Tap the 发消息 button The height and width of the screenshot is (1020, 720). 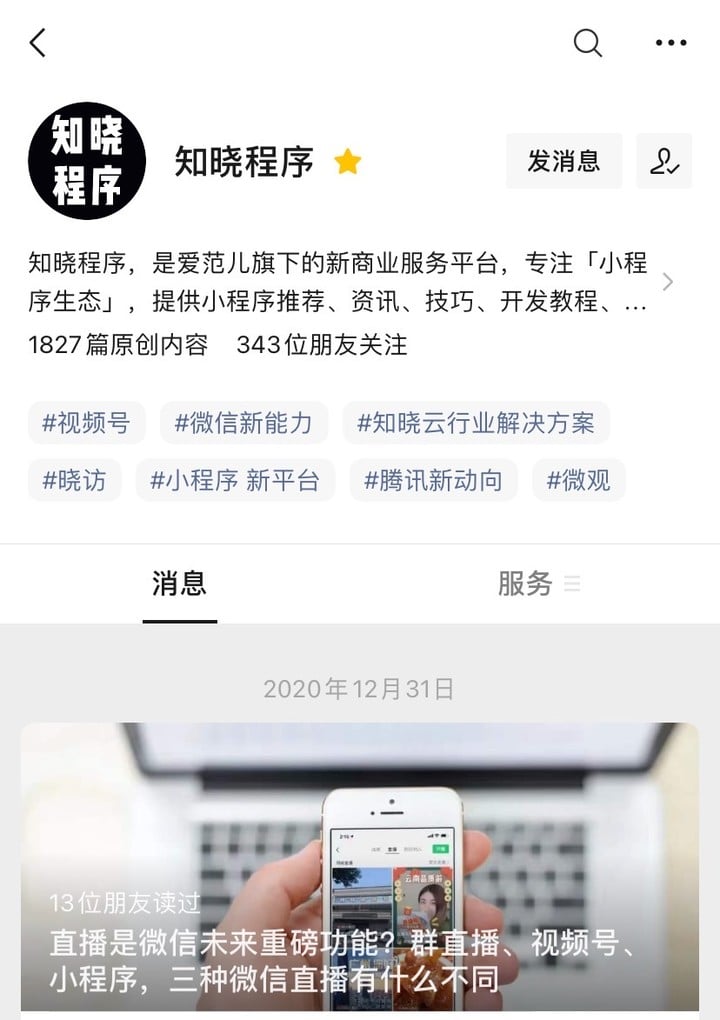(564, 161)
